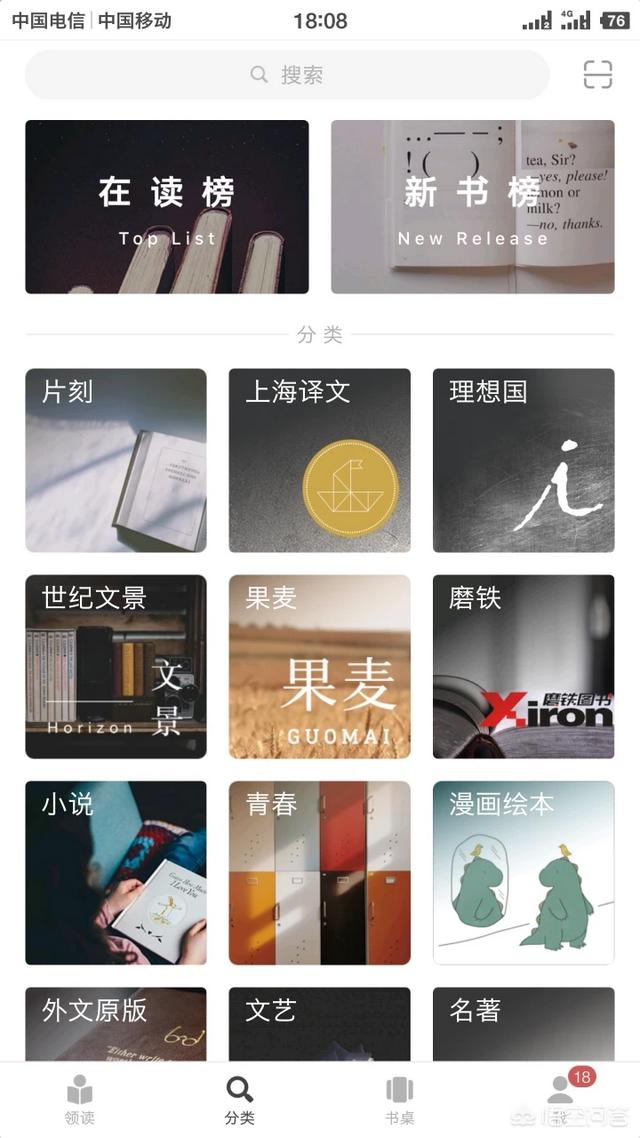The image size is (640, 1138).
Task: Browse the 小说 category
Action: coord(116,872)
